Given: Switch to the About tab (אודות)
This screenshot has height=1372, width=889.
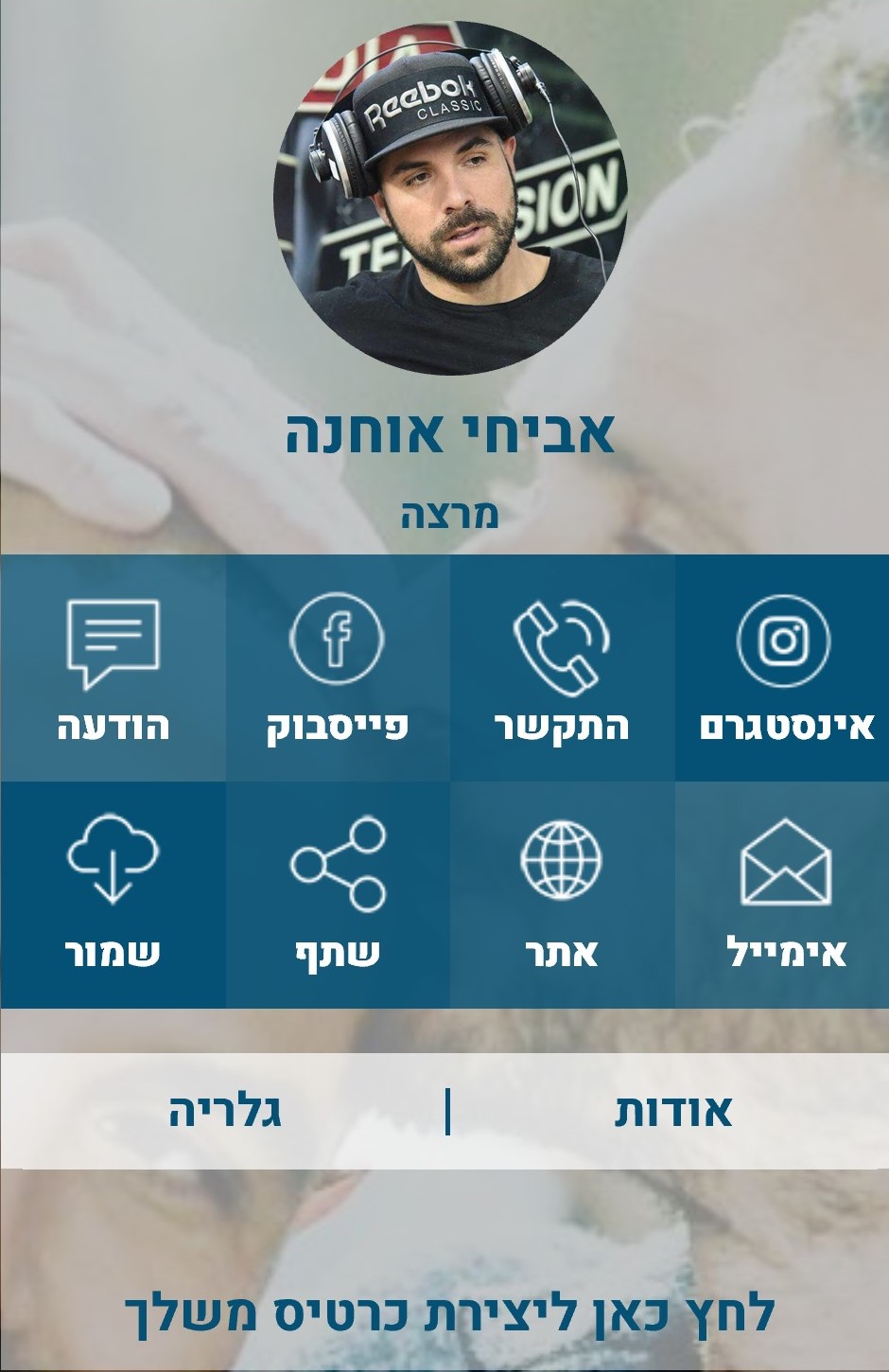Looking at the screenshot, I should tap(672, 1111).
